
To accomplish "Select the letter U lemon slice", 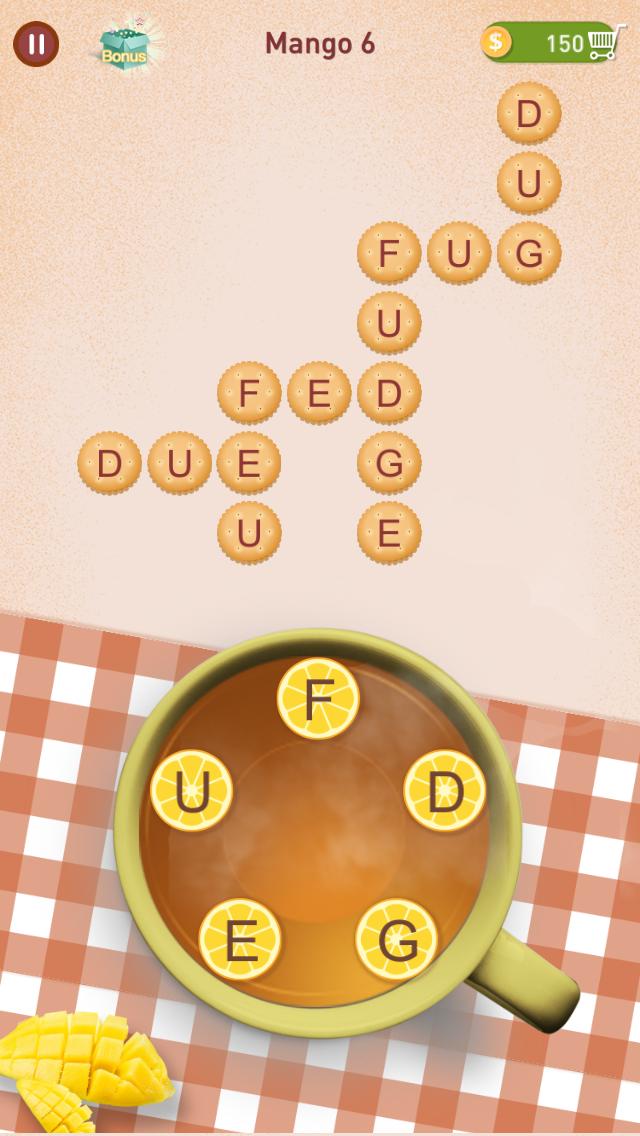I will tap(191, 790).
